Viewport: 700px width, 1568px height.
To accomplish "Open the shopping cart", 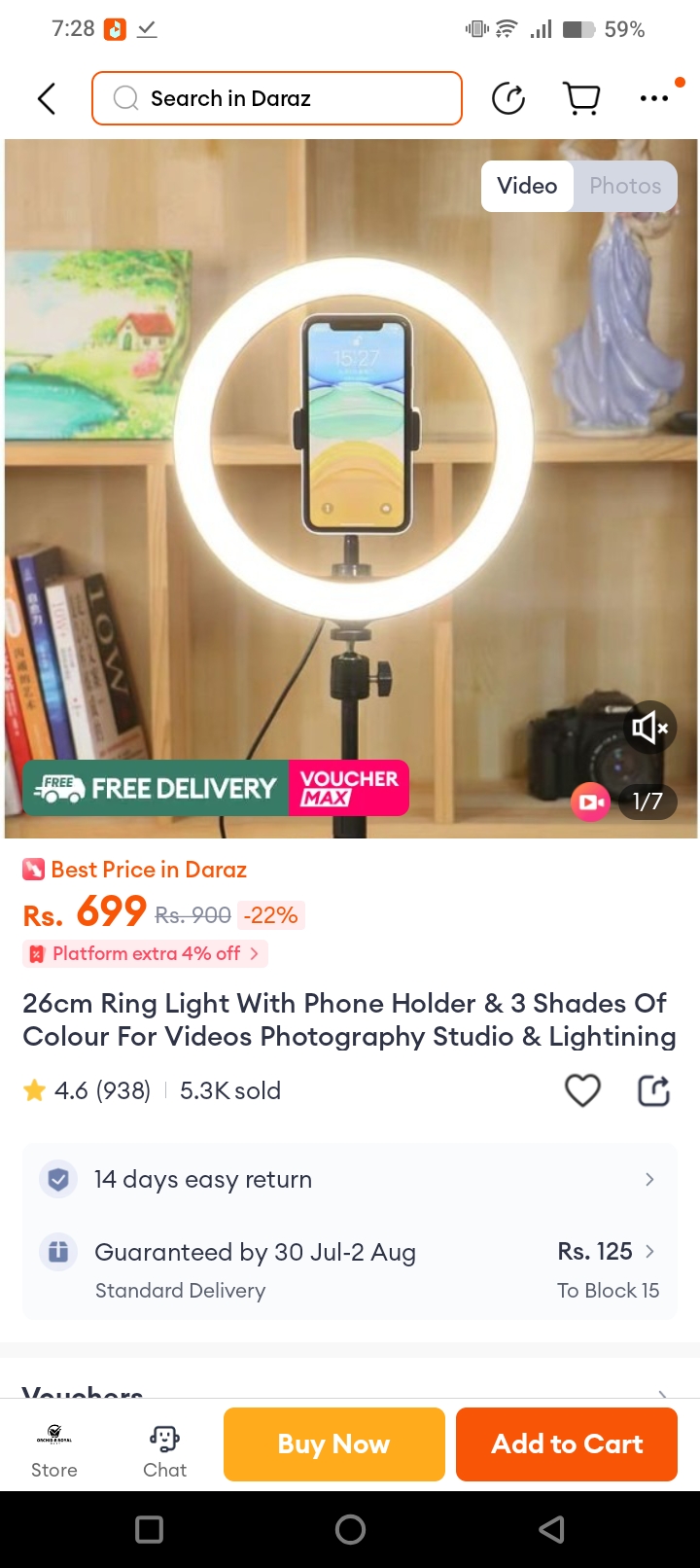I will coord(581,98).
